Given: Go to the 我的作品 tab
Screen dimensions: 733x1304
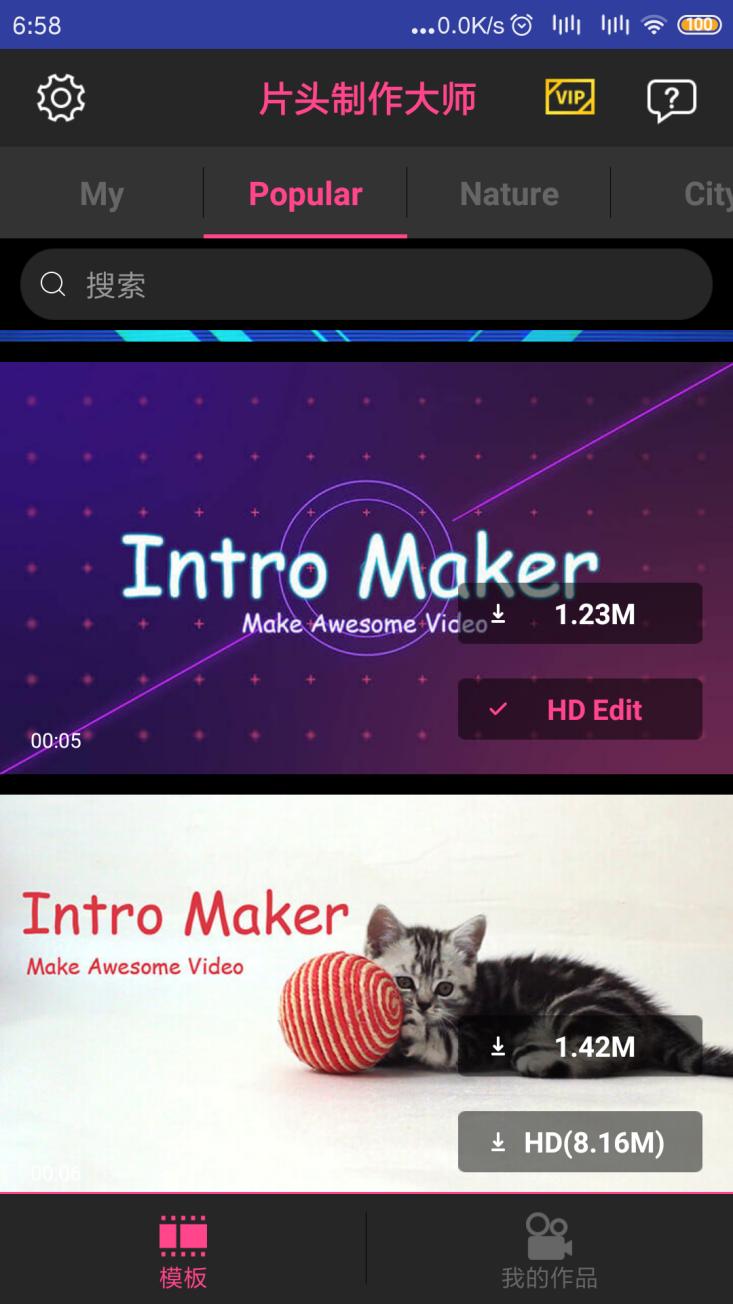Looking at the screenshot, I should pos(549,1250).
